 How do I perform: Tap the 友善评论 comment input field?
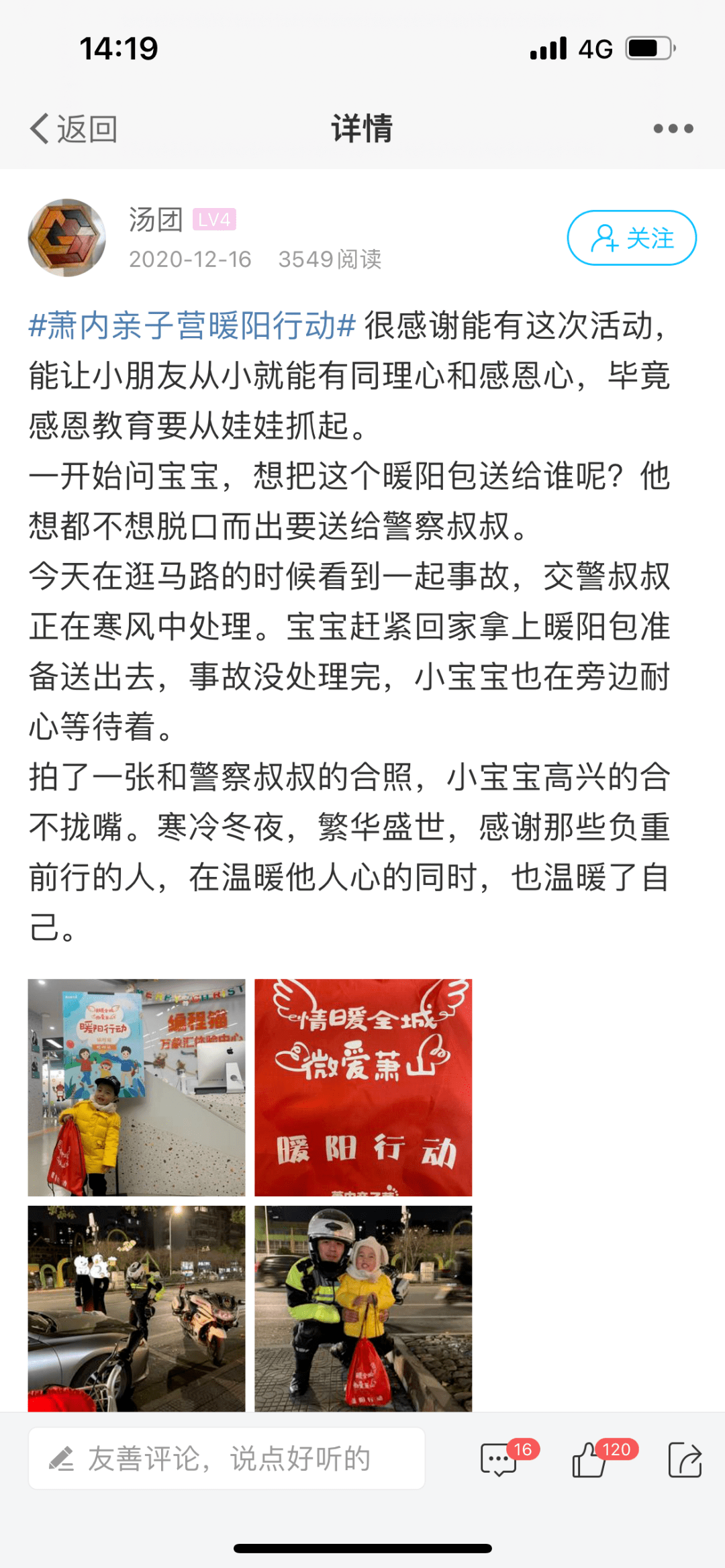[226, 1459]
